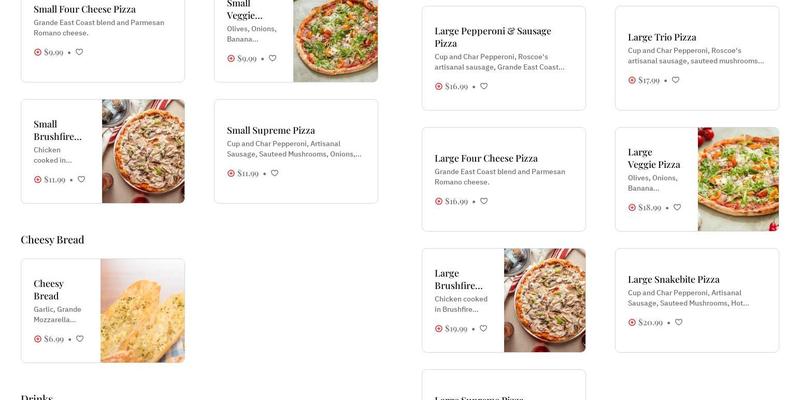Like the Small Veggie Pizza
This screenshot has height=400, width=800.
pyautogui.click(x=272, y=58)
